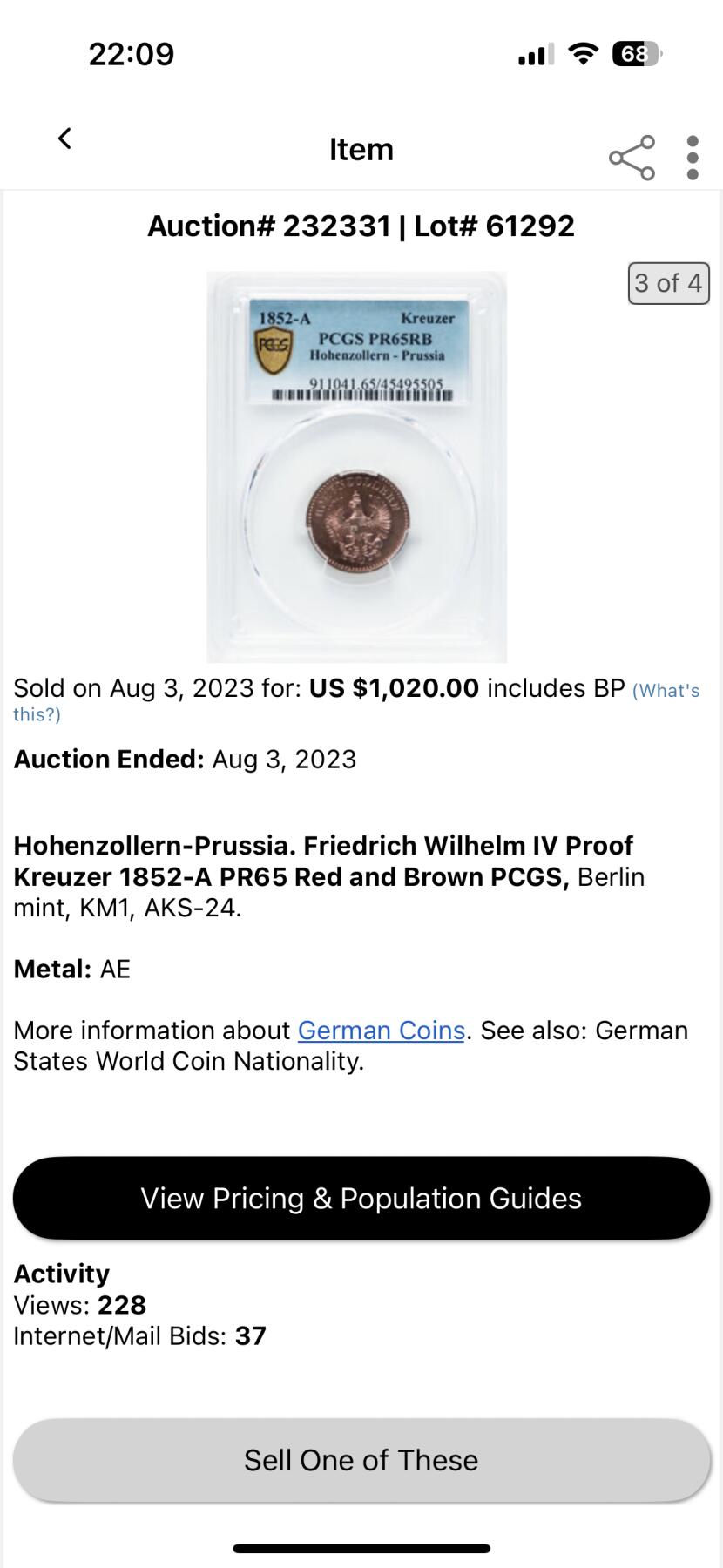Image resolution: width=723 pixels, height=1568 pixels.
Task: Tap View Pricing & Population Guides
Action: pyautogui.click(x=361, y=1199)
